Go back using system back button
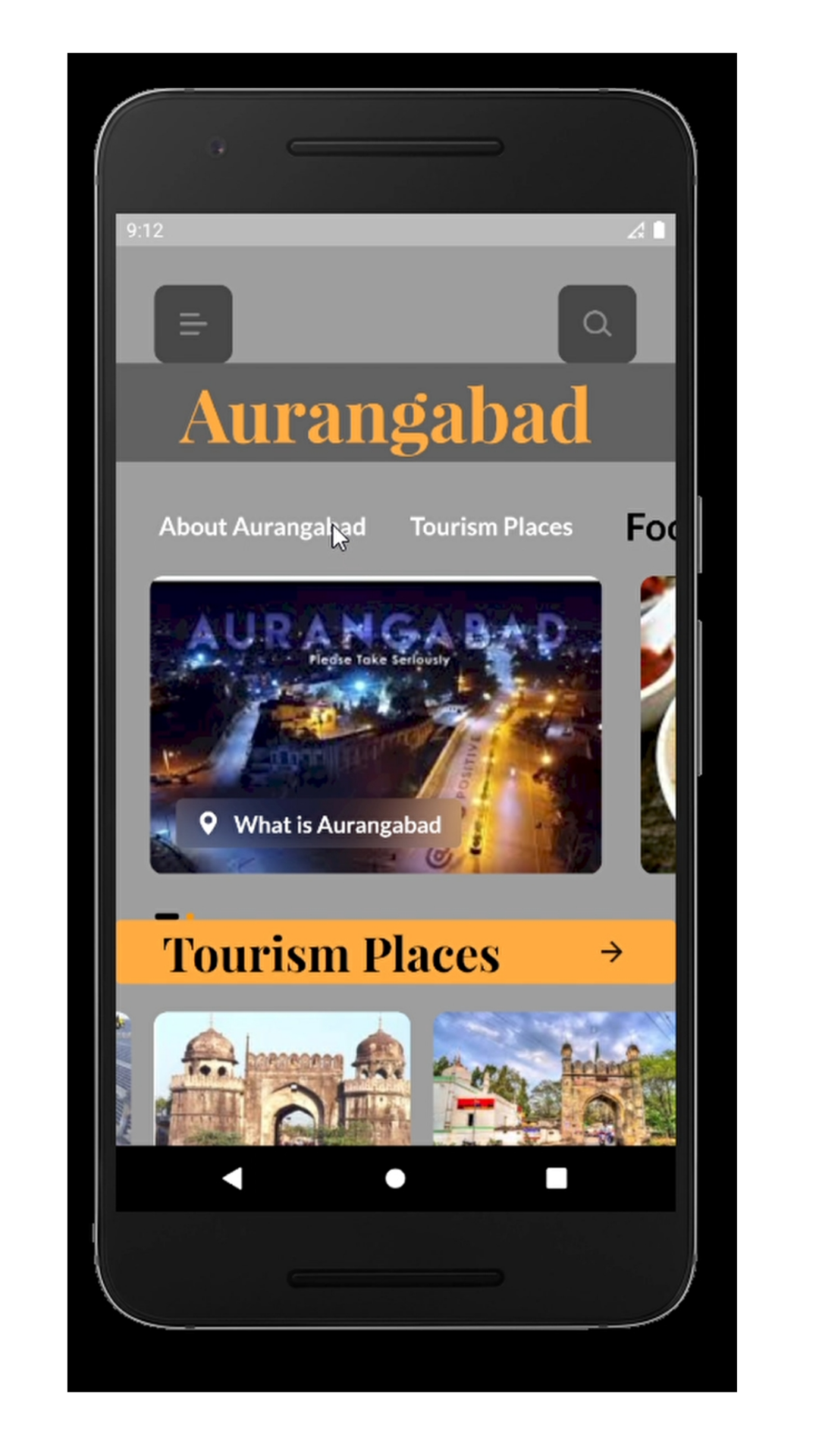 coord(233,1178)
